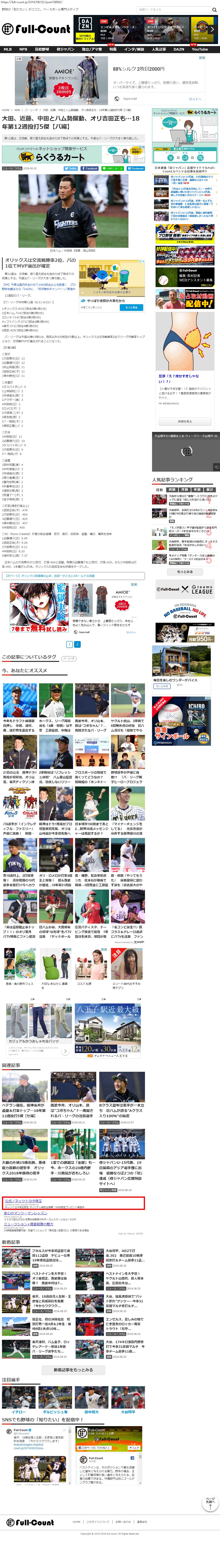Tap the パ・リーグ article tag
The image size is (220, 1568).
click(x=69, y=658)
